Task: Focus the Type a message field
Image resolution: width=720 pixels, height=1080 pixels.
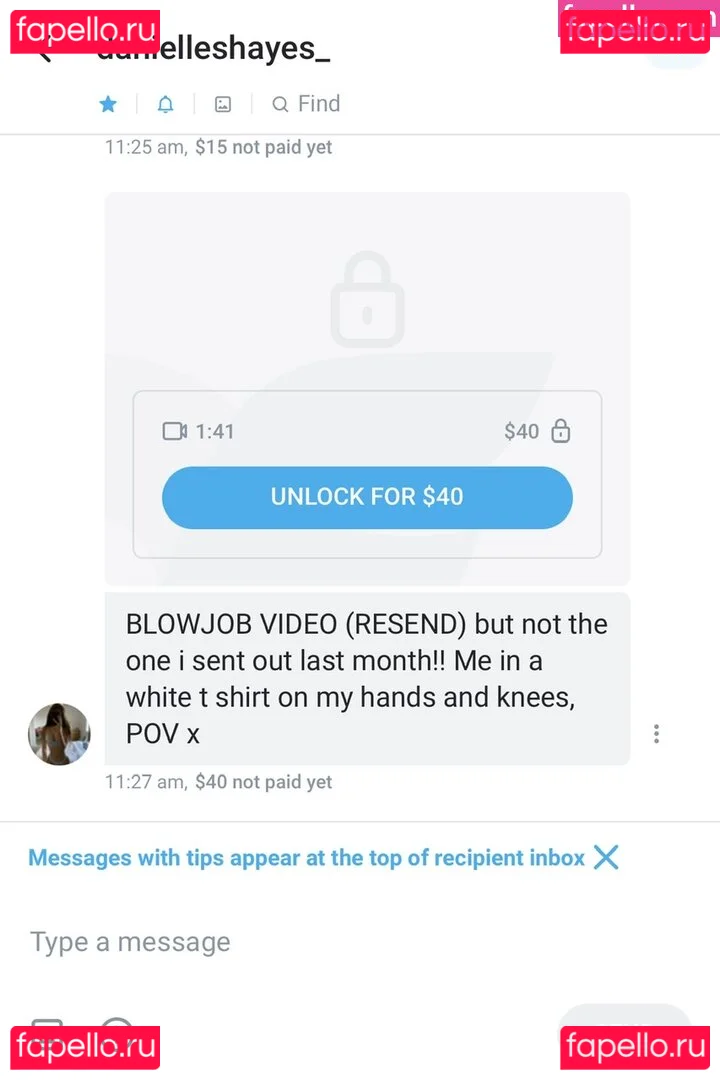Action: (300, 942)
